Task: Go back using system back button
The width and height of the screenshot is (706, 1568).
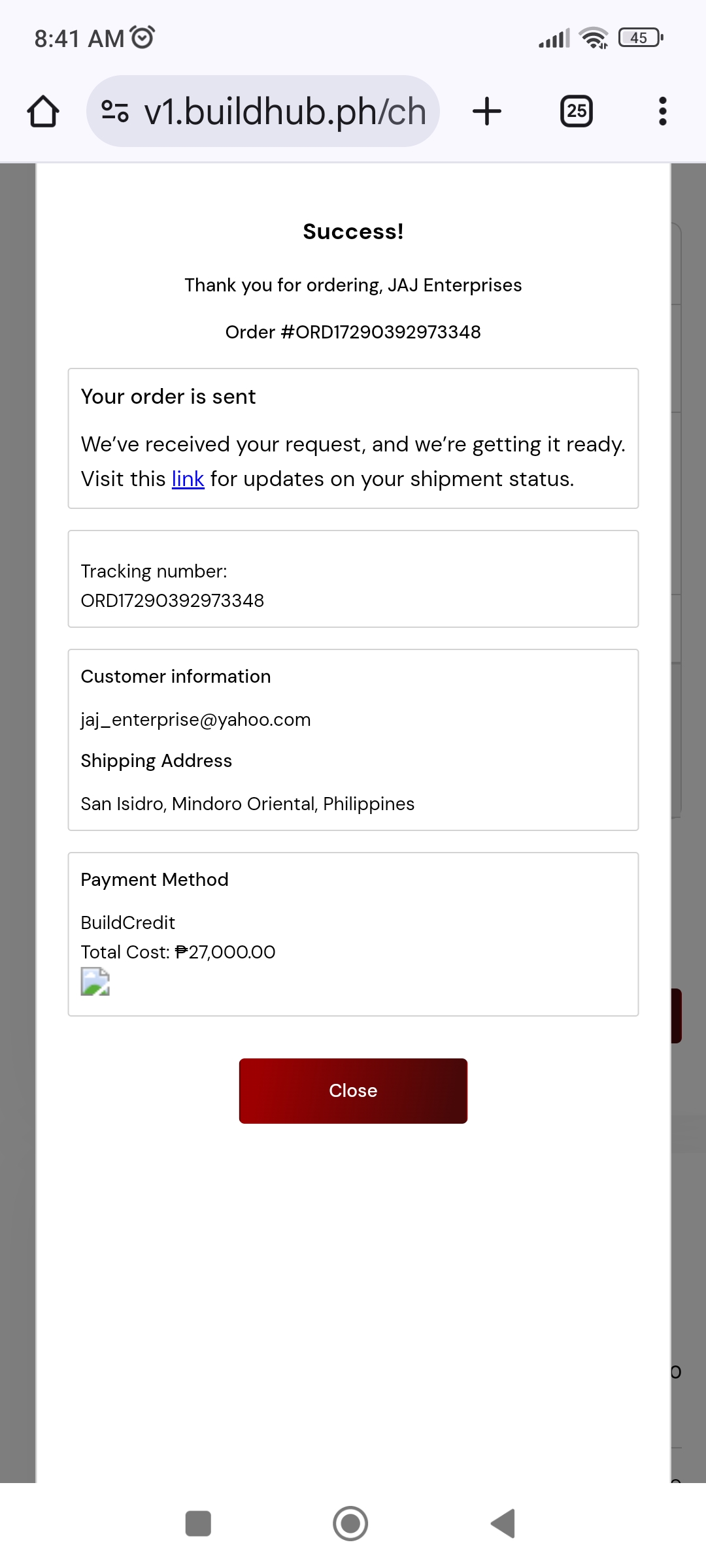Action: coord(503,1524)
